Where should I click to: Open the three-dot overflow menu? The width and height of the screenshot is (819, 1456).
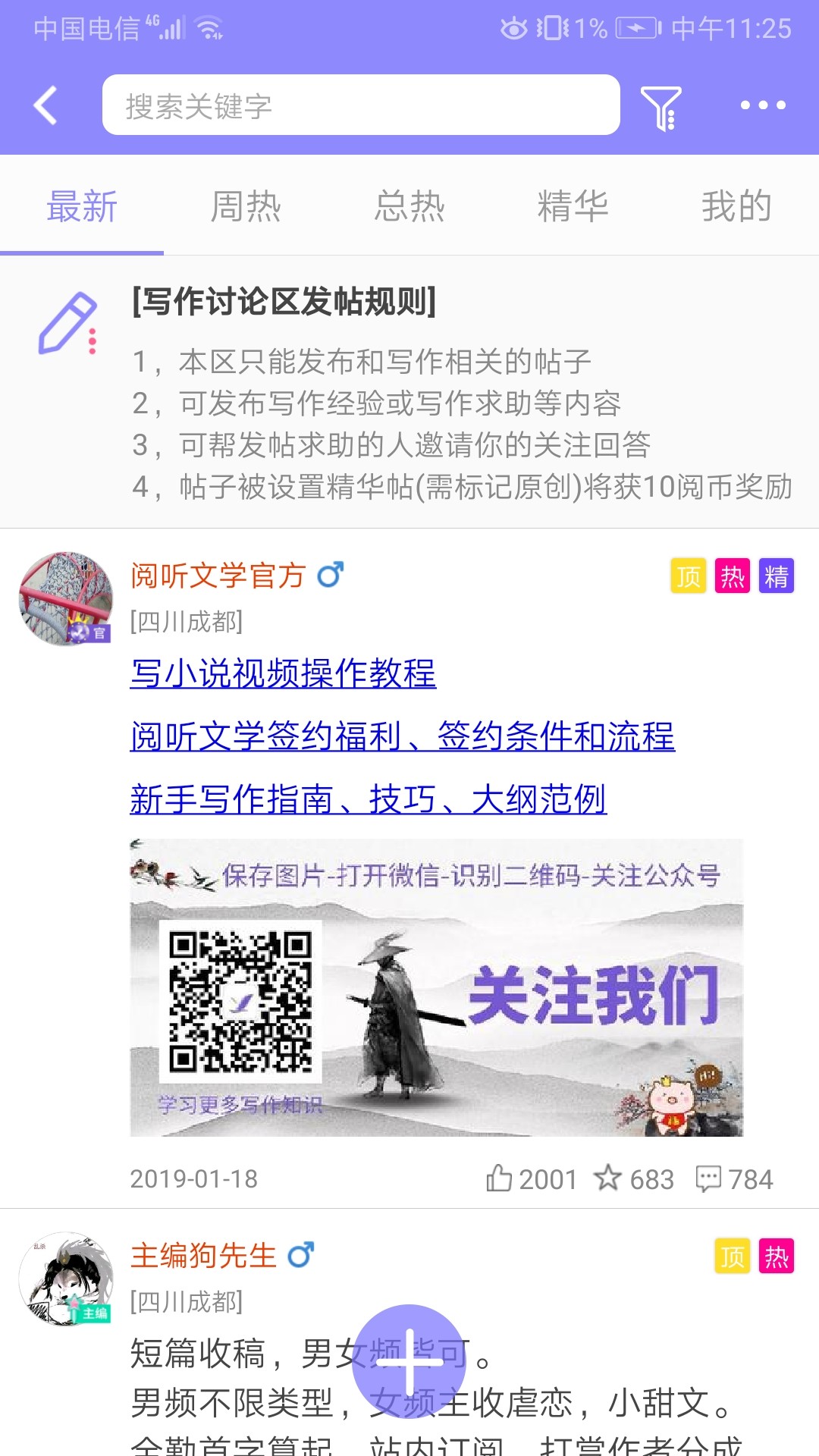pos(763,105)
